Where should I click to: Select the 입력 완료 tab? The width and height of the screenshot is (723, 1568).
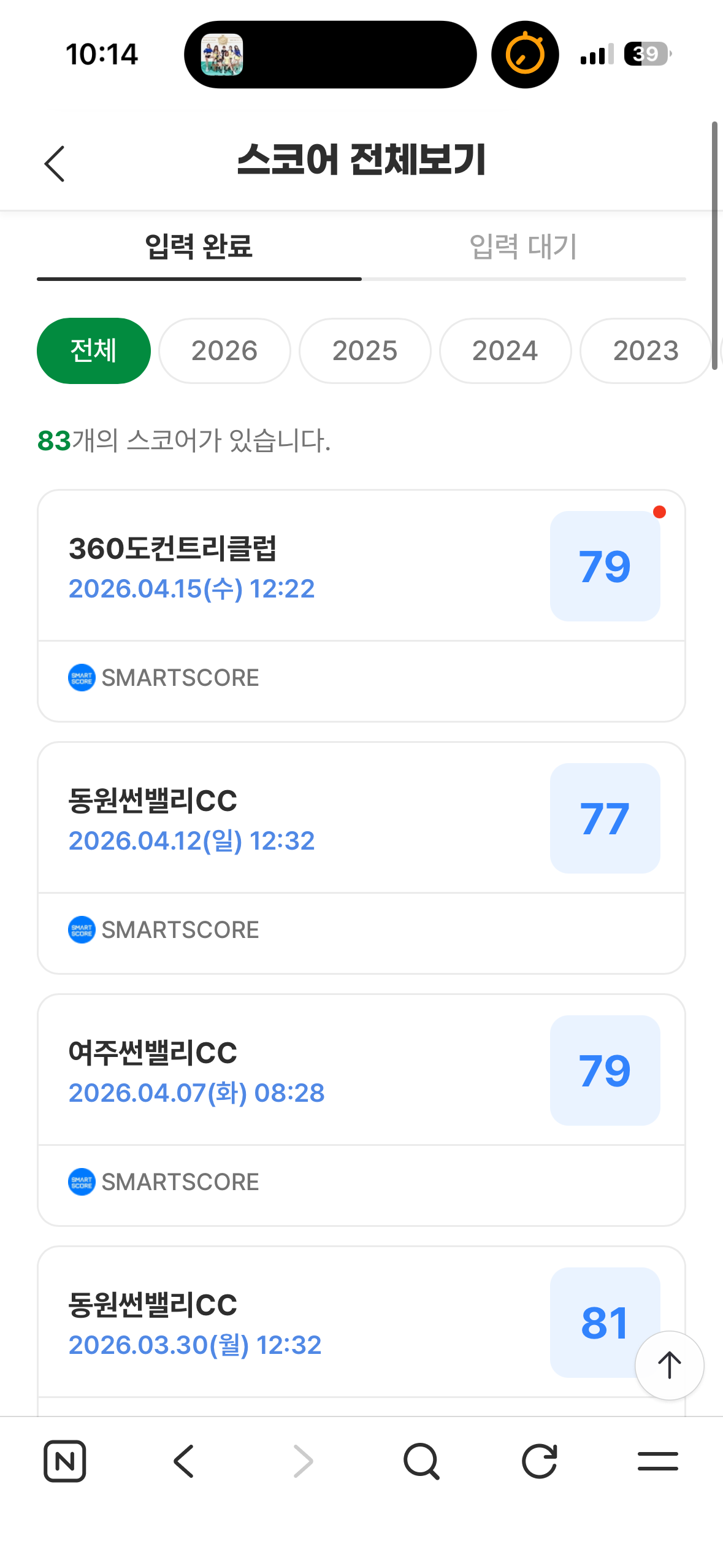click(199, 247)
